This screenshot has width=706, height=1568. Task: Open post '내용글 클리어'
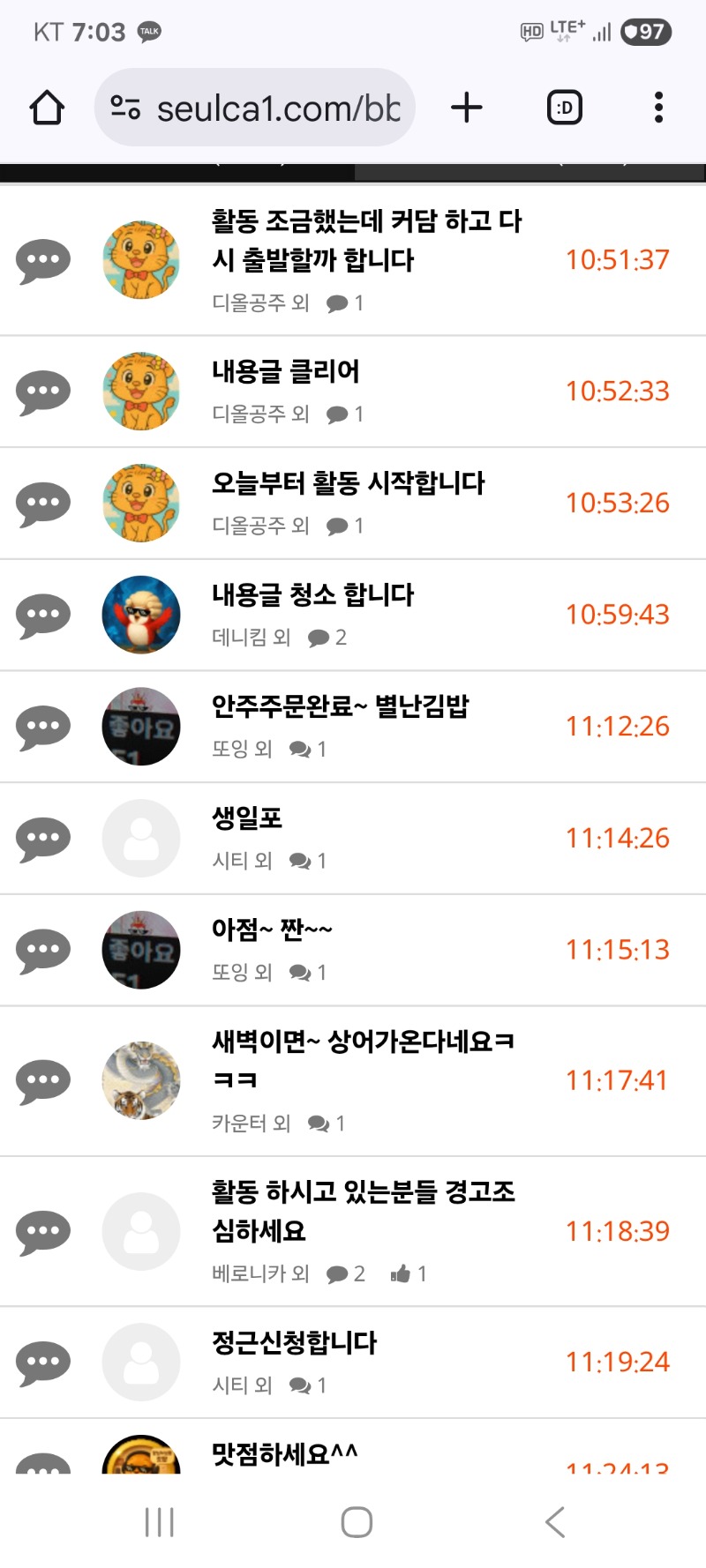coord(286,371)
